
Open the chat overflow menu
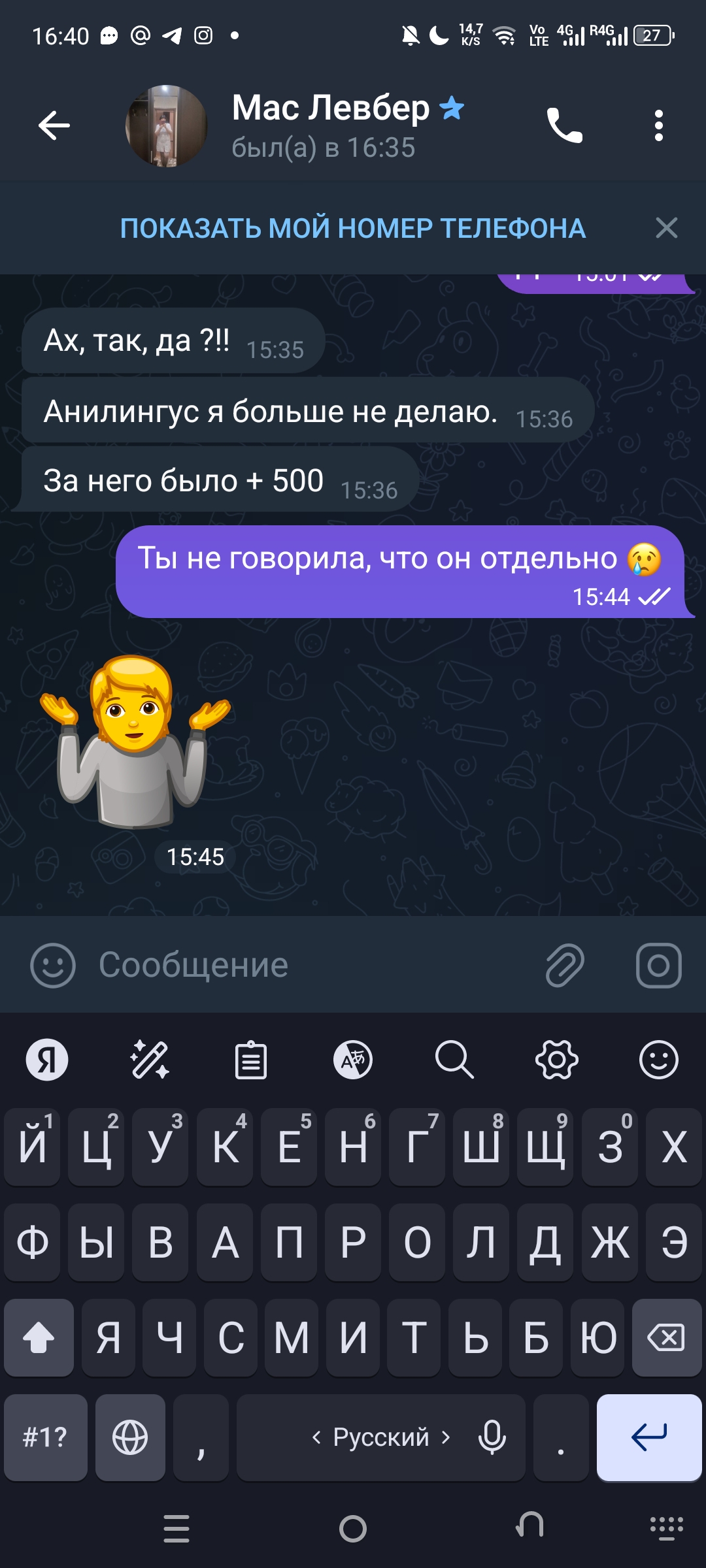[x=658, y=125]
